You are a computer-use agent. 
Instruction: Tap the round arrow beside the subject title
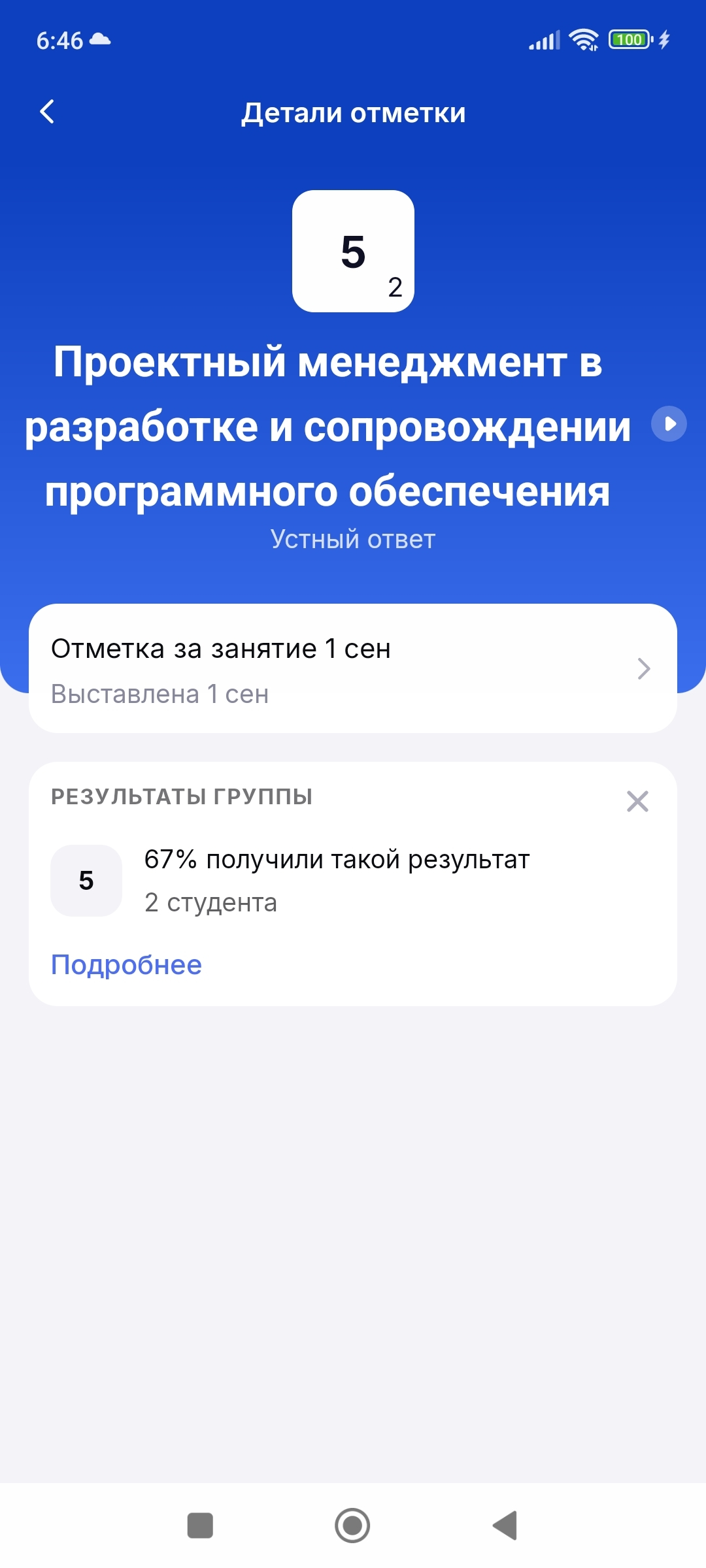(669, 424)
